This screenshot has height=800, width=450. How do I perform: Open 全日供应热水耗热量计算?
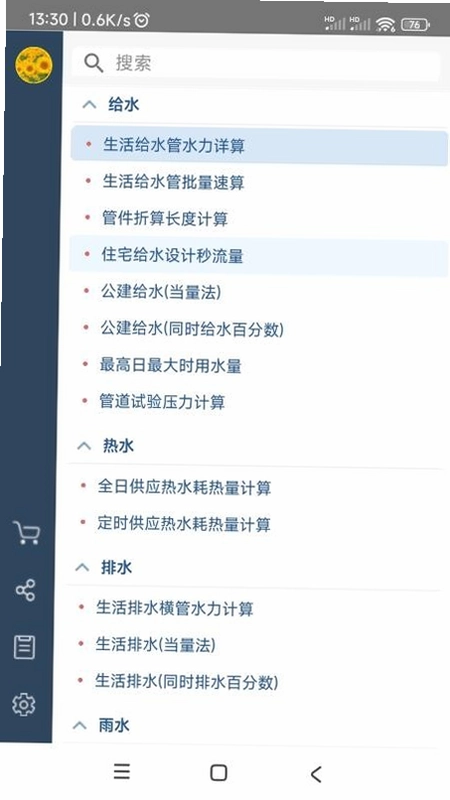255,487
